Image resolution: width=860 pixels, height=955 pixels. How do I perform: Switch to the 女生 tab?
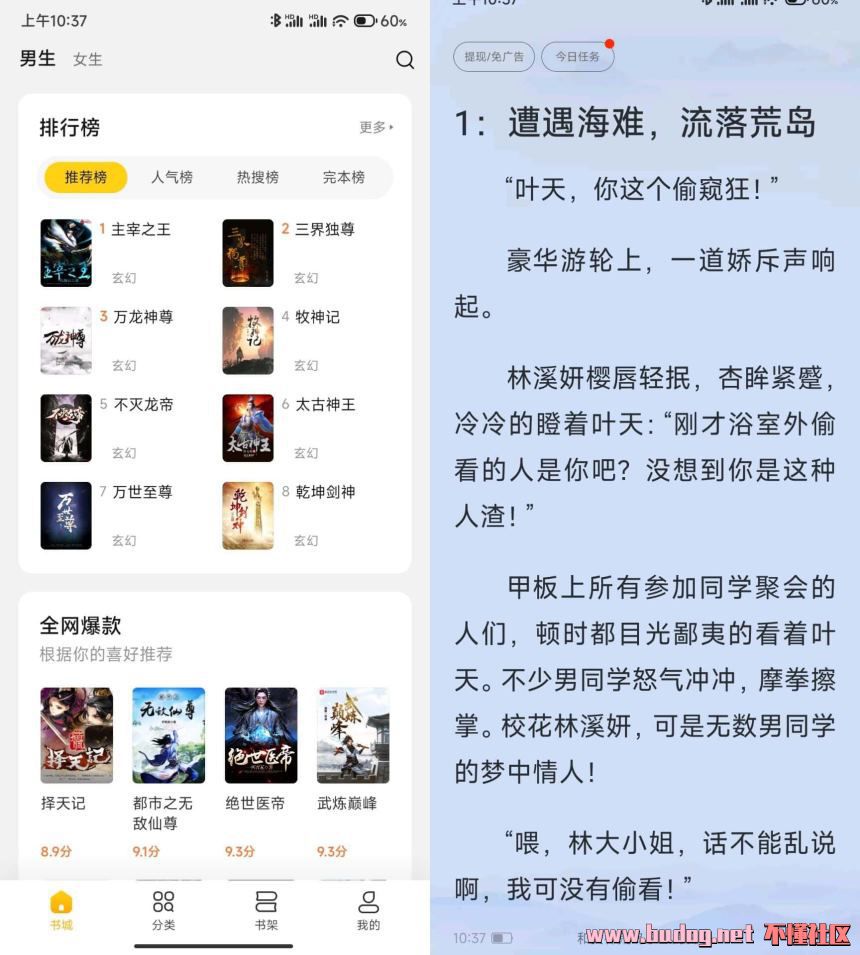(88, 60)
